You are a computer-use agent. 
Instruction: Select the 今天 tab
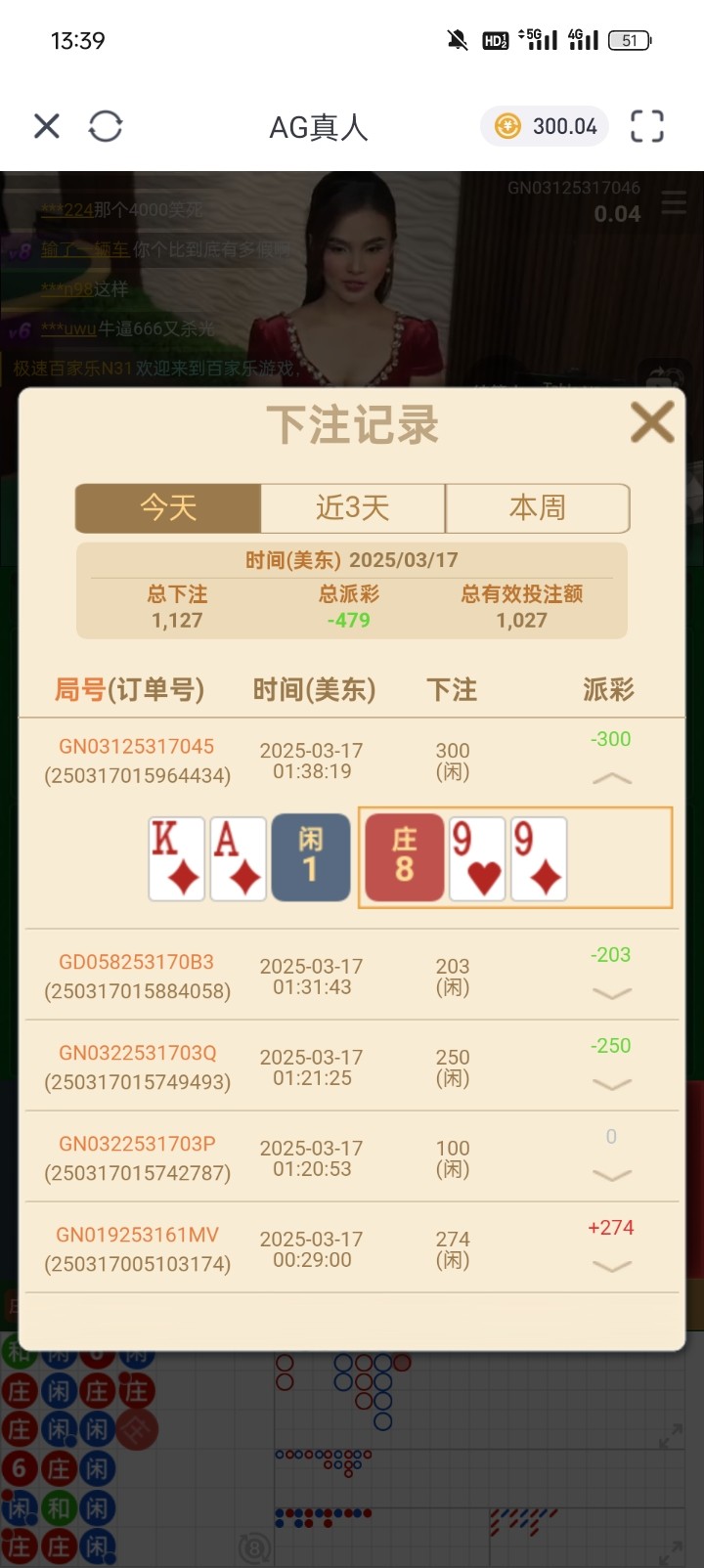pyautogui.click(x=168, y=507)
